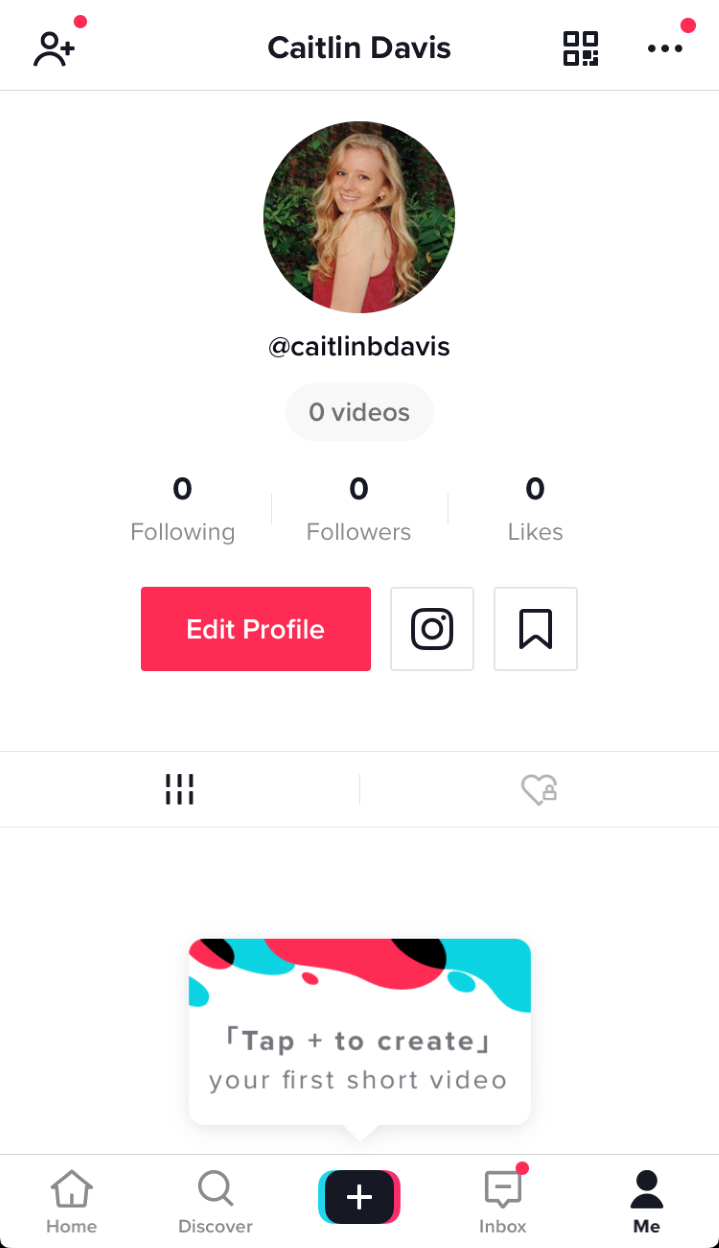Open the add friends icon
The height and width of the screenshot is (1248, 719).
(x=54, y=48)
